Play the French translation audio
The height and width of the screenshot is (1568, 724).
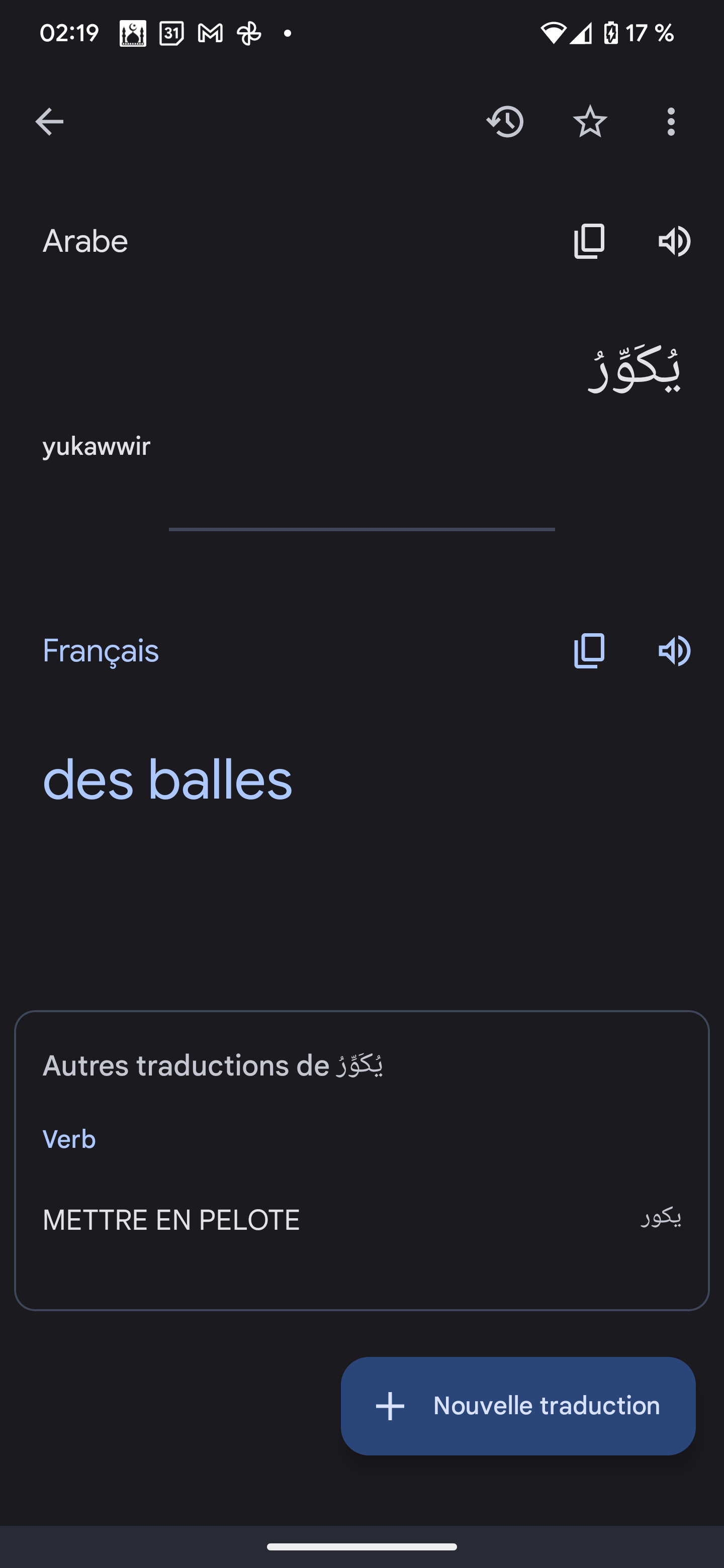(674, 651)
